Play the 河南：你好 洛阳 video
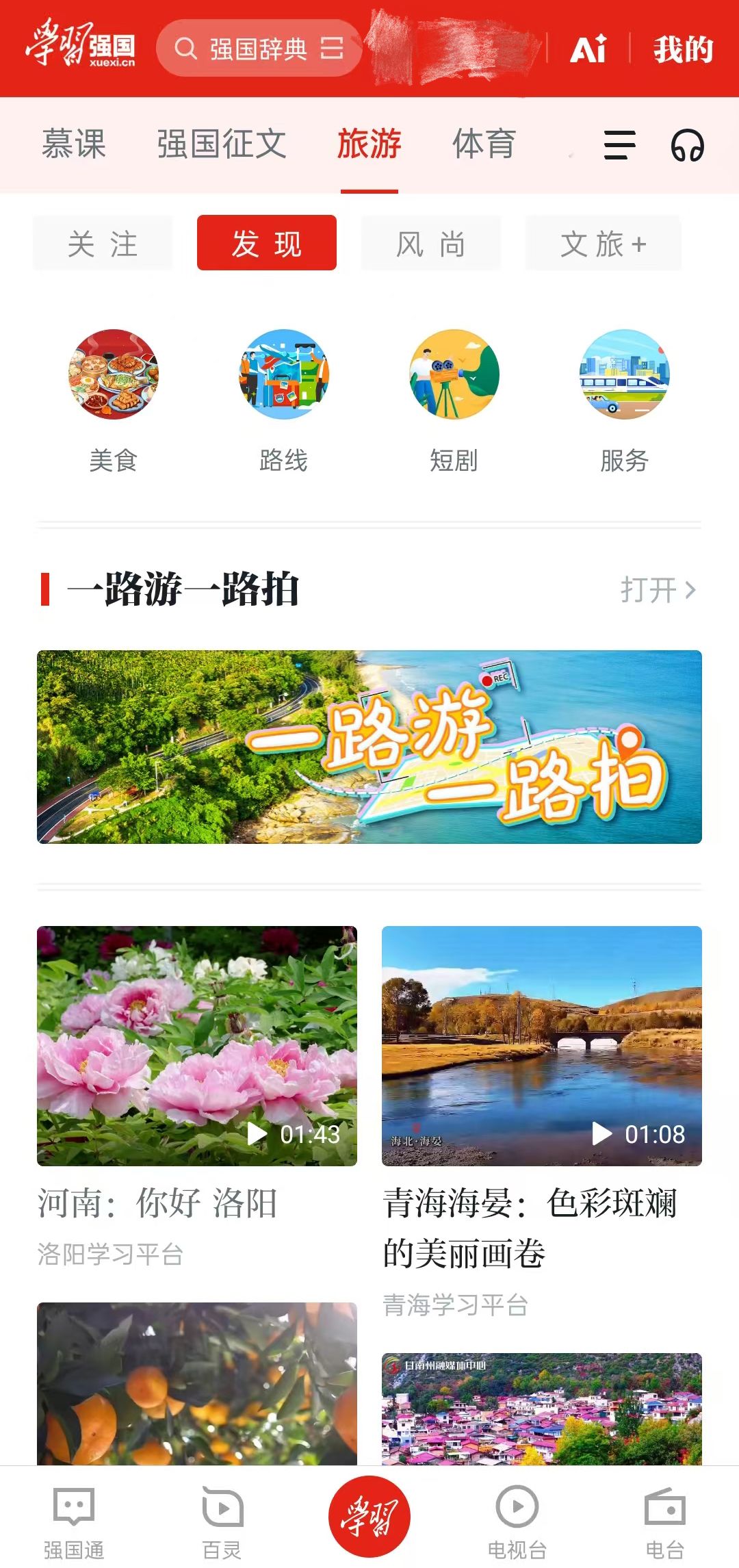 [197, 1045]
